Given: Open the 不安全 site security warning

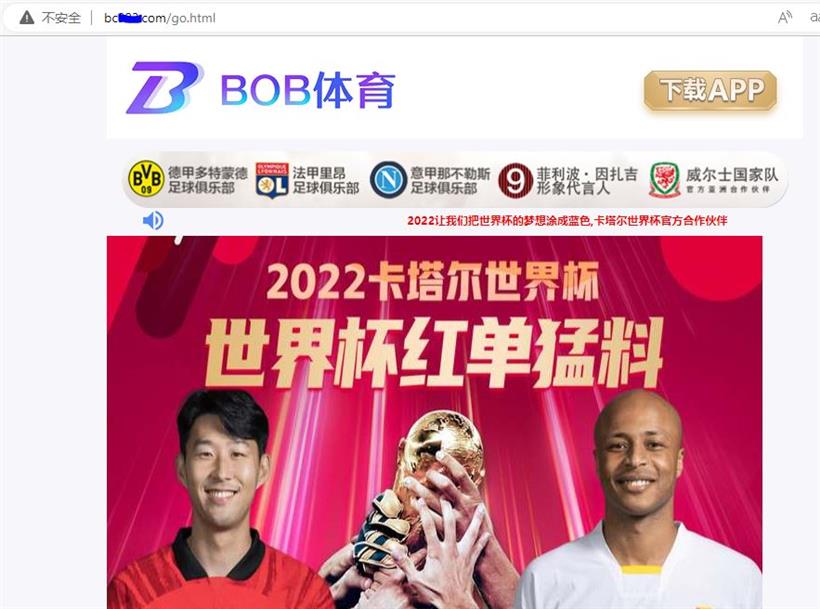Looking at the screenshot, I should 50,18.
